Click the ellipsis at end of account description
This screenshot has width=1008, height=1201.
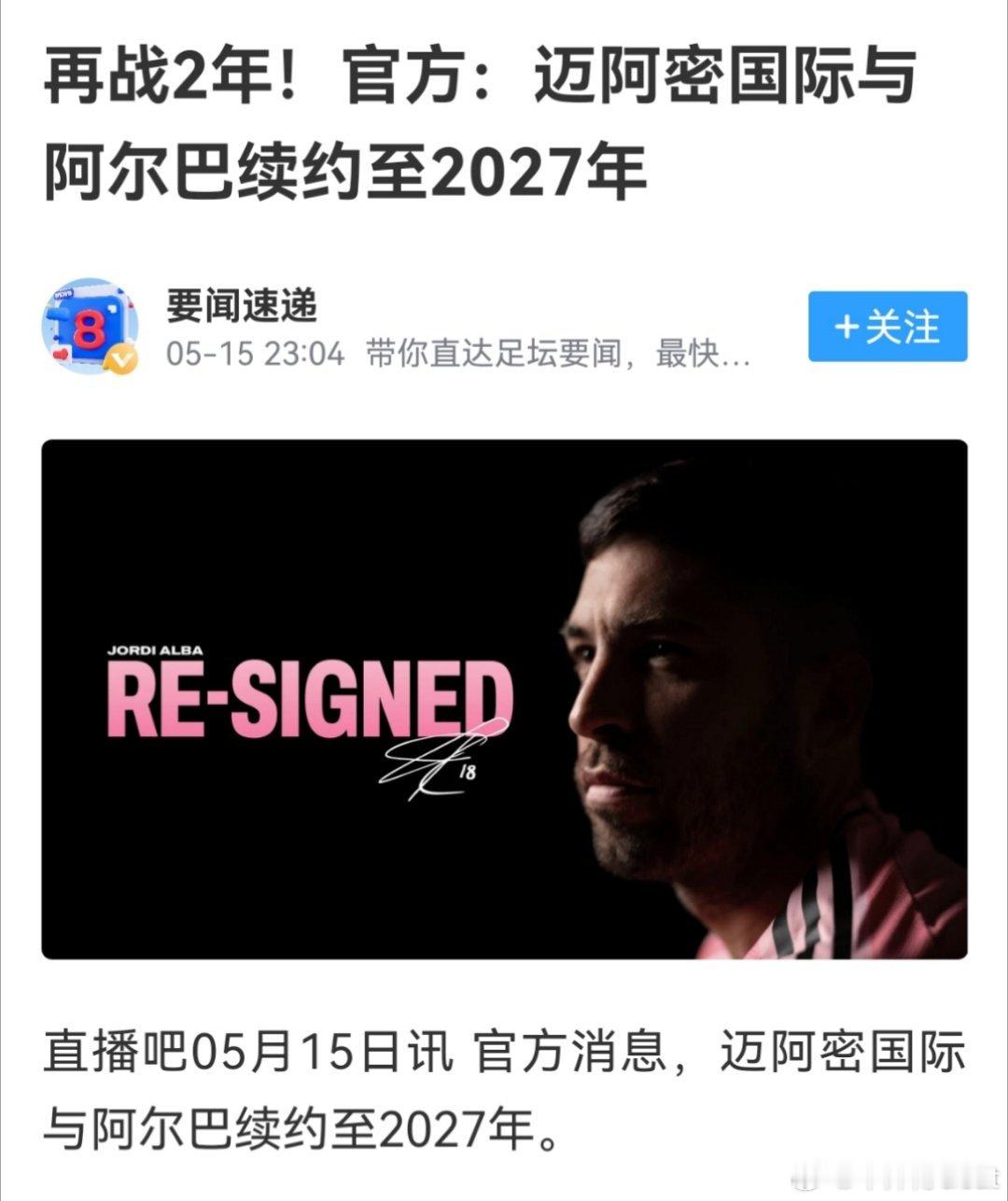pyautogui.click(x=735, y=359)
